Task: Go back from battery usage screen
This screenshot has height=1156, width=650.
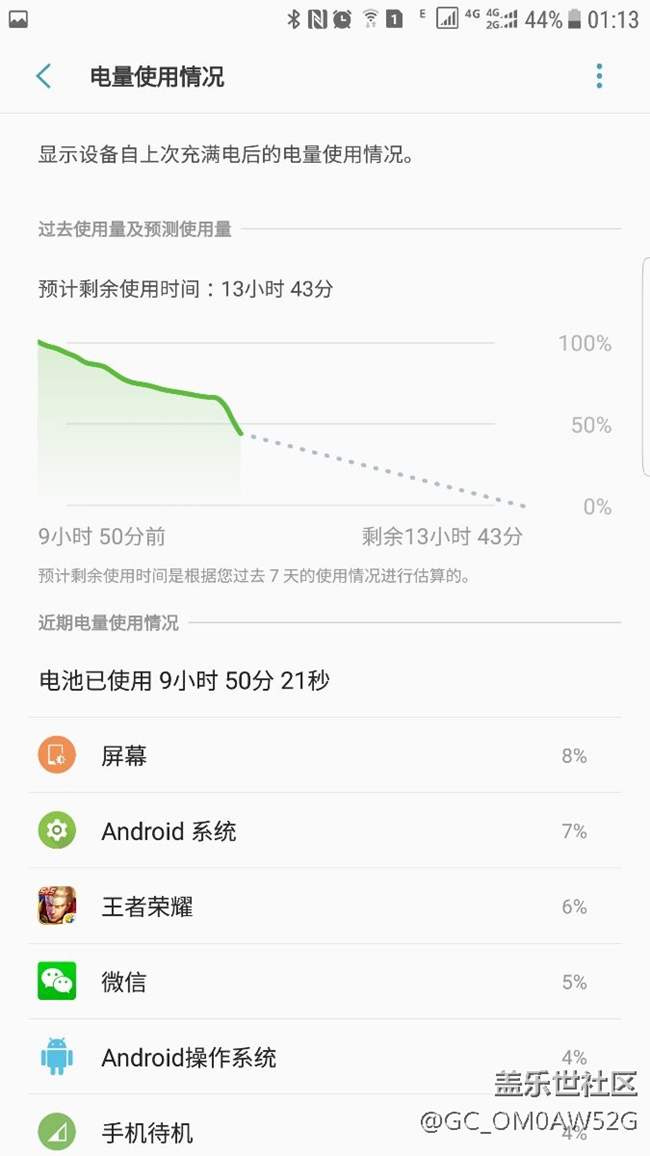Action: point(44,76)
